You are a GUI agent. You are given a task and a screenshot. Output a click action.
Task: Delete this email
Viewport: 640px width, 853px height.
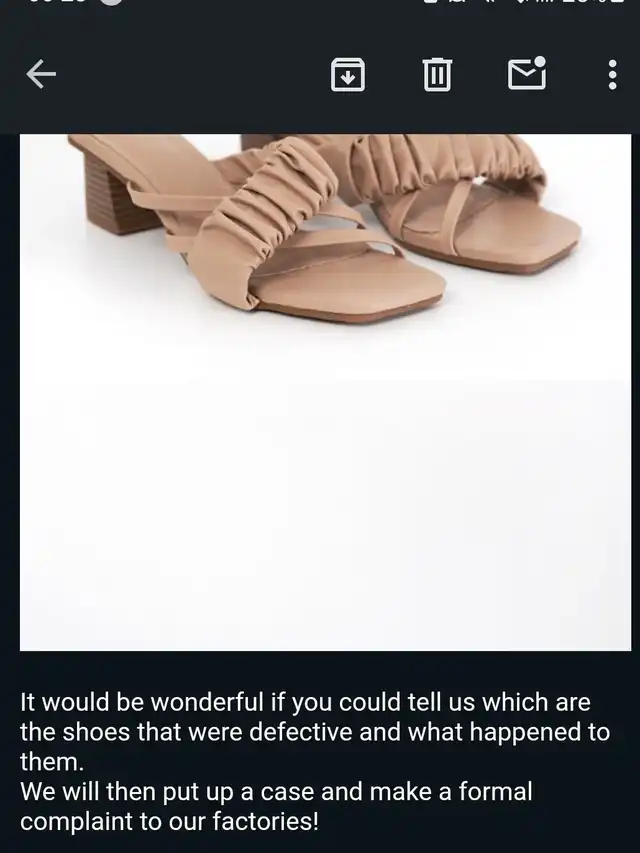[437, 74]
